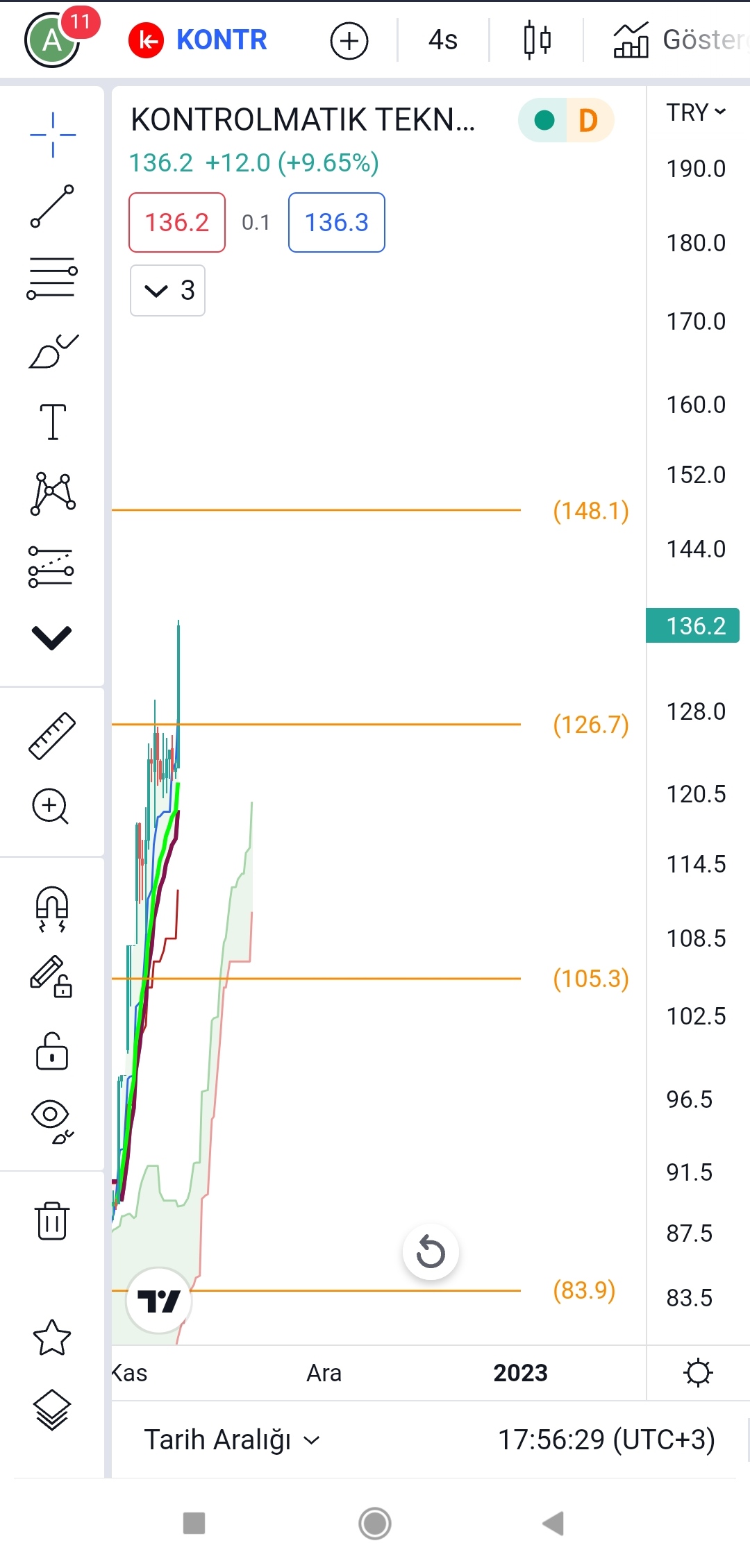The image size is (750, 1568).
Task: Activate the zoom-in magnifier tool
Action: coord(51,807)
